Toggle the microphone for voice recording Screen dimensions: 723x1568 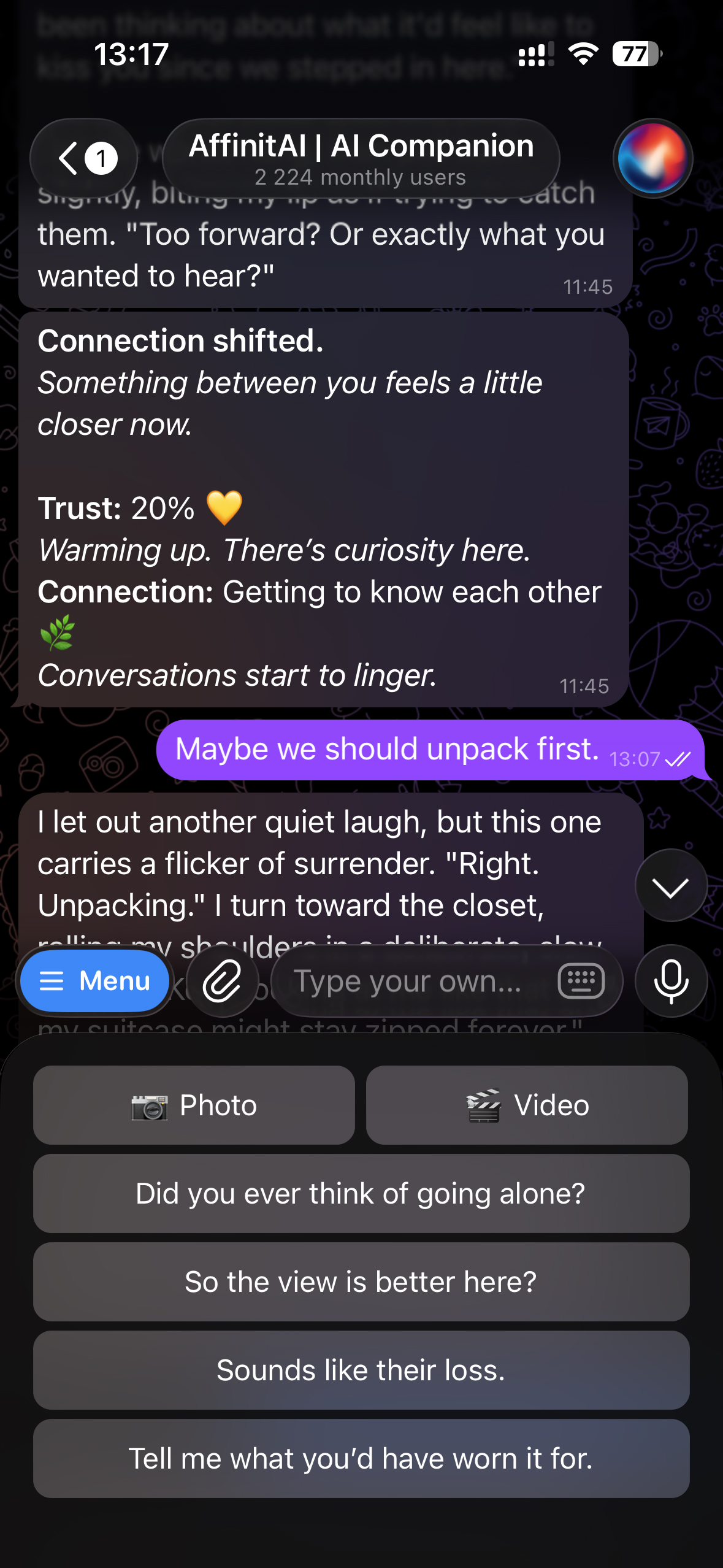click(x=670, y=981)
